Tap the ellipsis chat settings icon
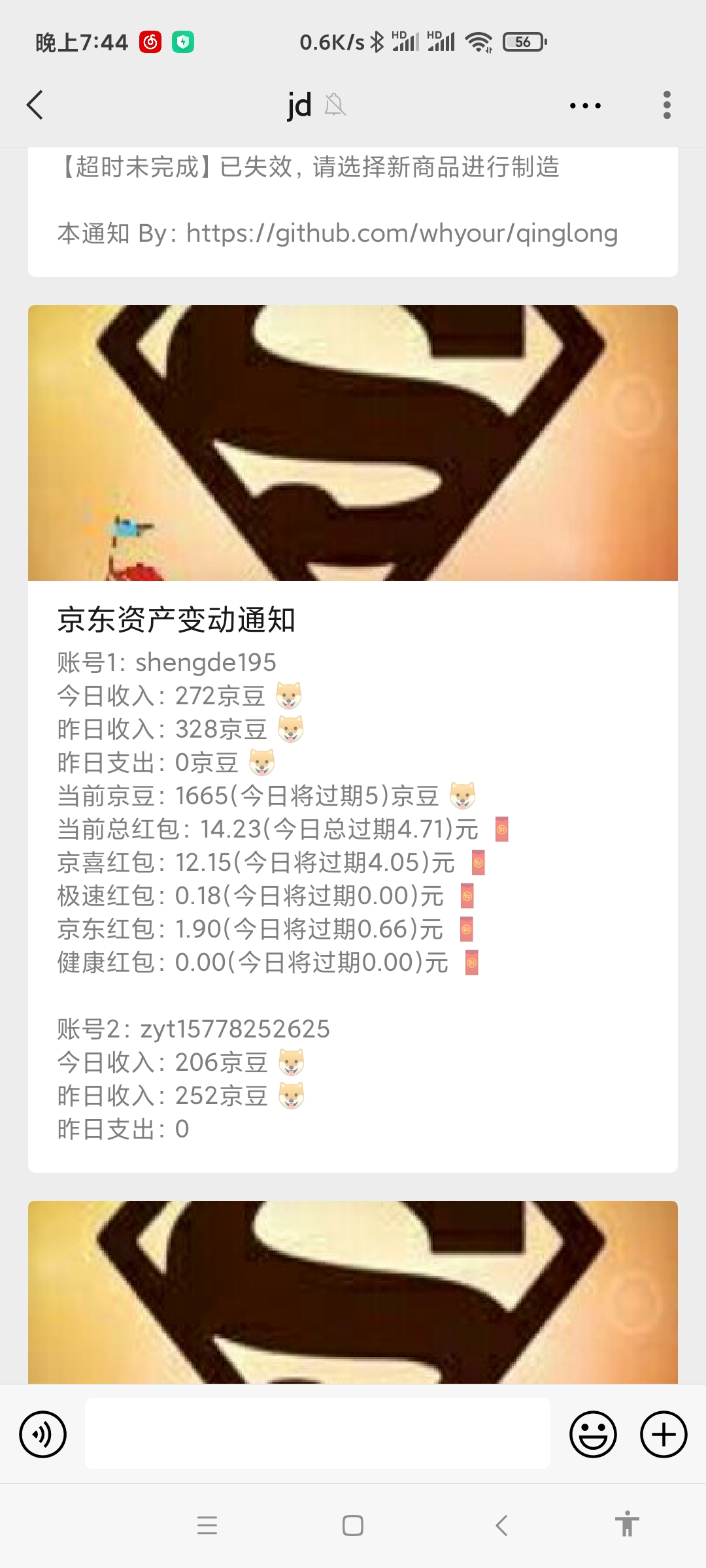 584,105
